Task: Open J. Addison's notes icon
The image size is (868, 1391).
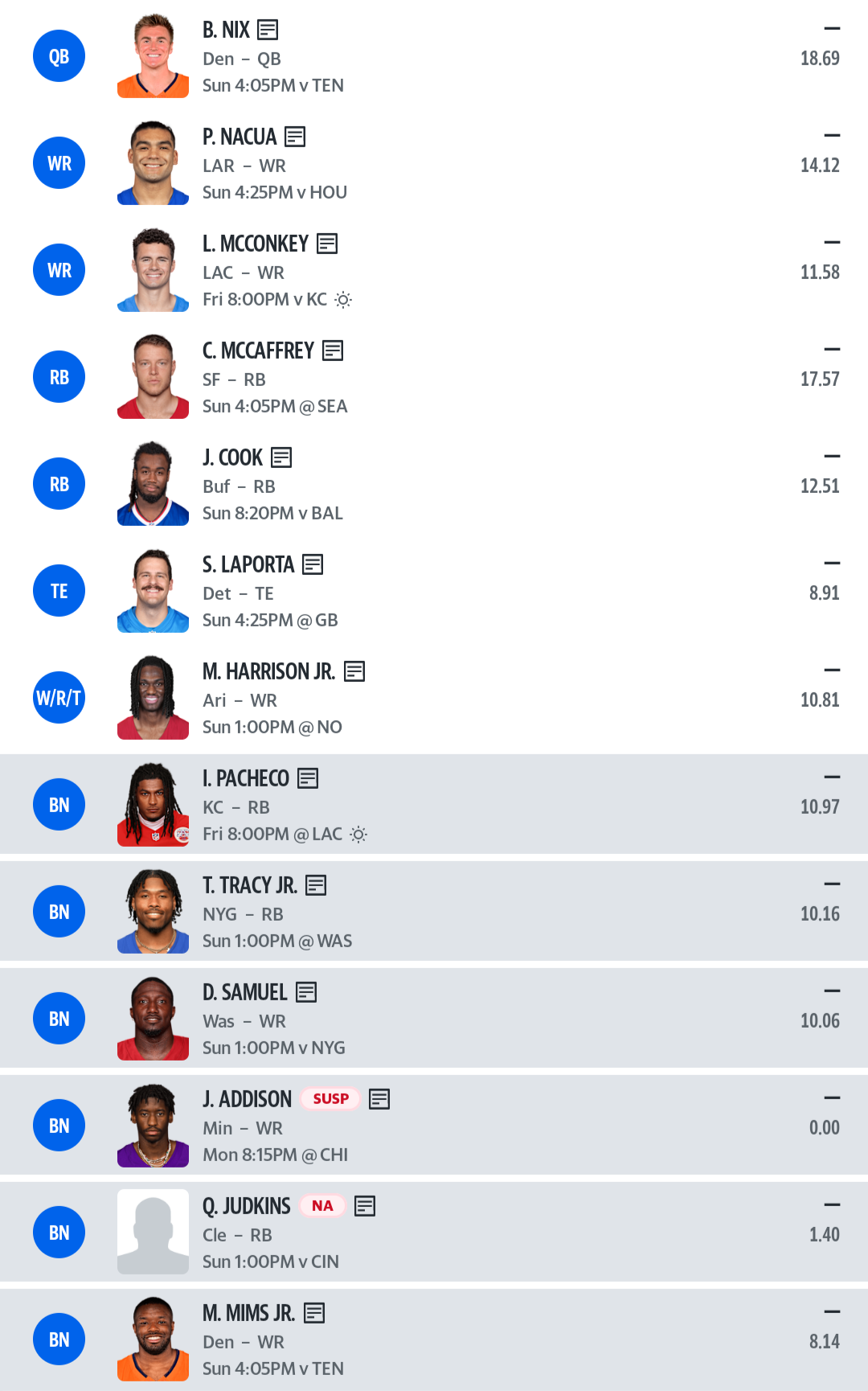Action: pos(379,1099)
